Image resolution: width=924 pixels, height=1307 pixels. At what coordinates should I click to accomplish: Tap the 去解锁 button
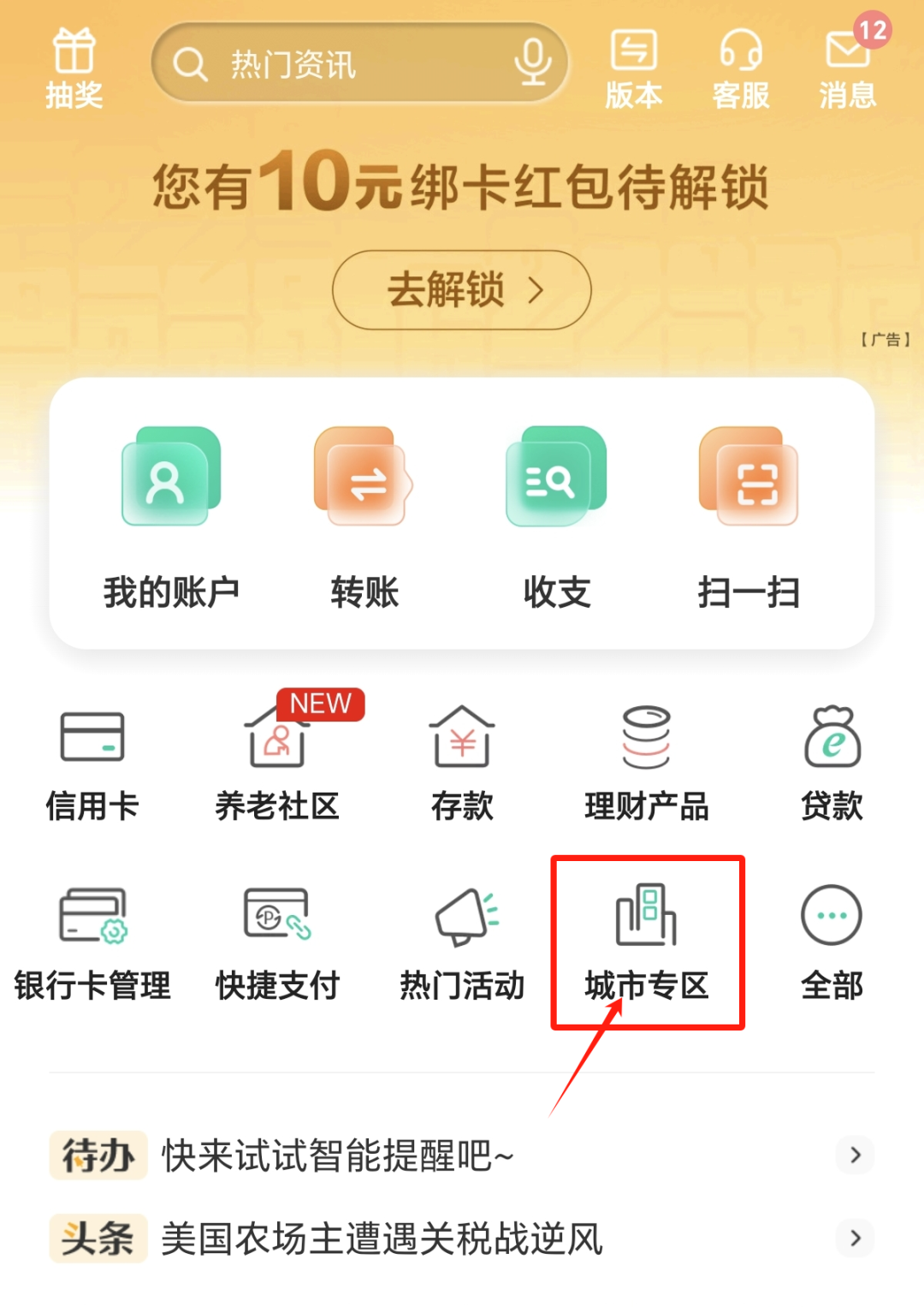(x=462, y=289)
